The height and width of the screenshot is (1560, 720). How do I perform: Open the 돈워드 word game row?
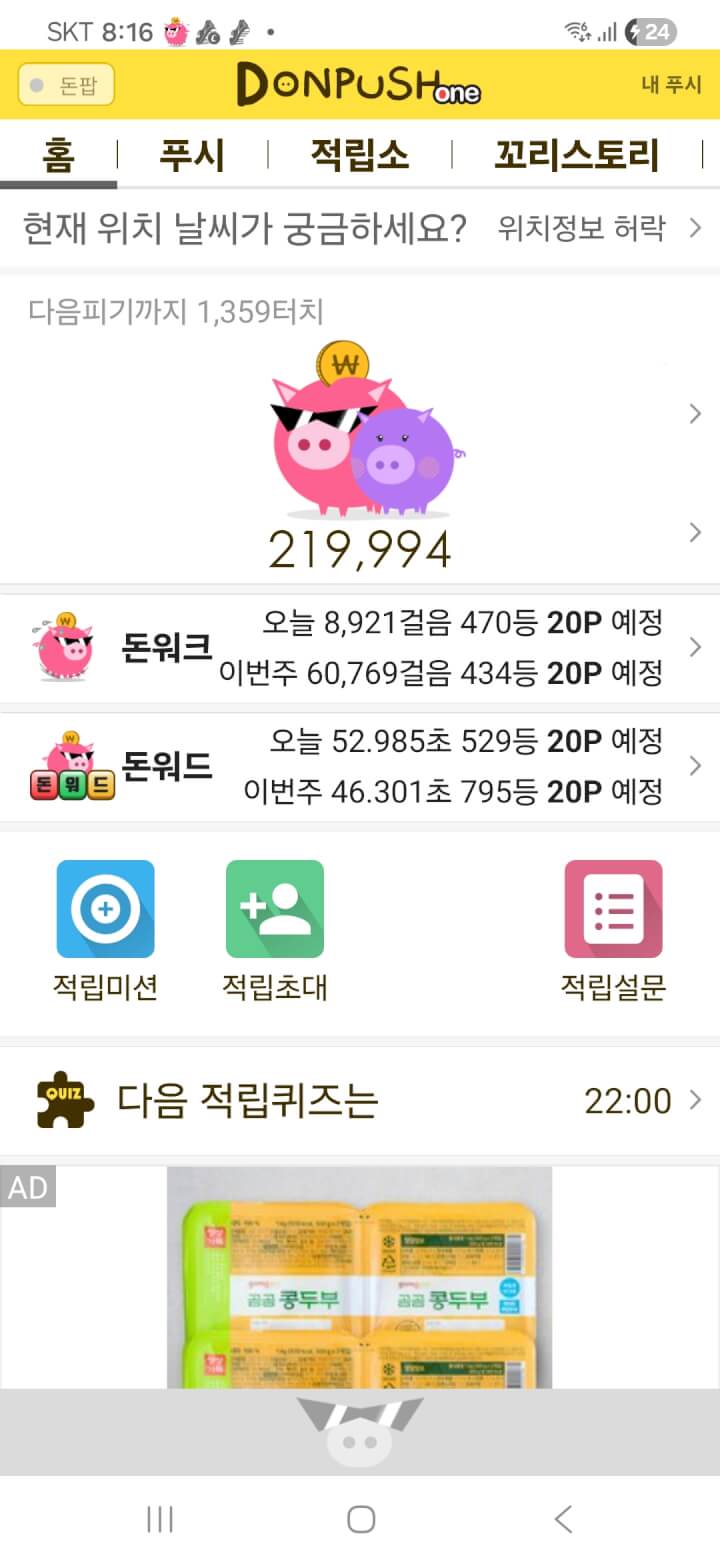pyautogui.click(x=360, y=767)
